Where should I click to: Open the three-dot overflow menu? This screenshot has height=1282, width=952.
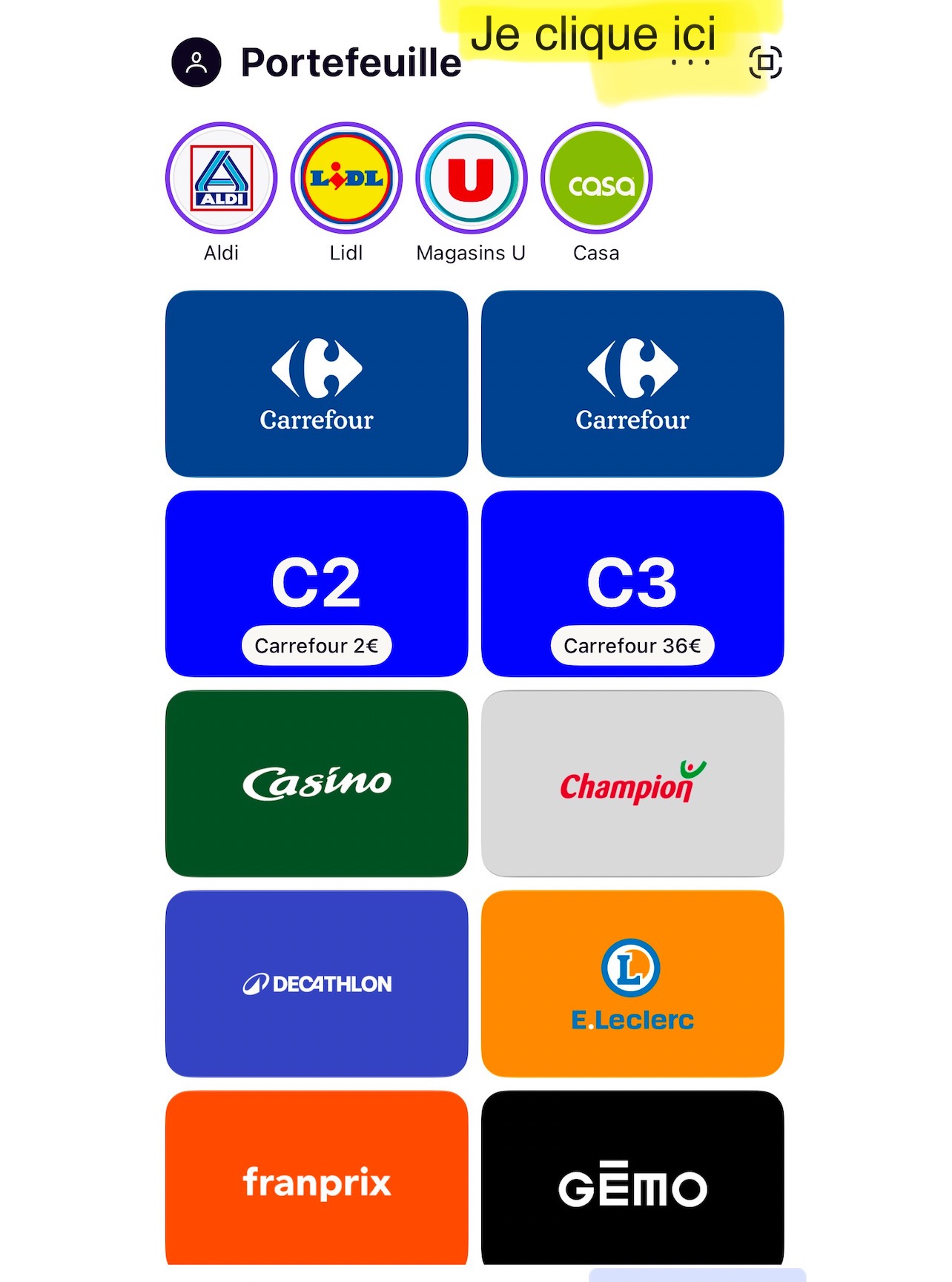[690, 63]
